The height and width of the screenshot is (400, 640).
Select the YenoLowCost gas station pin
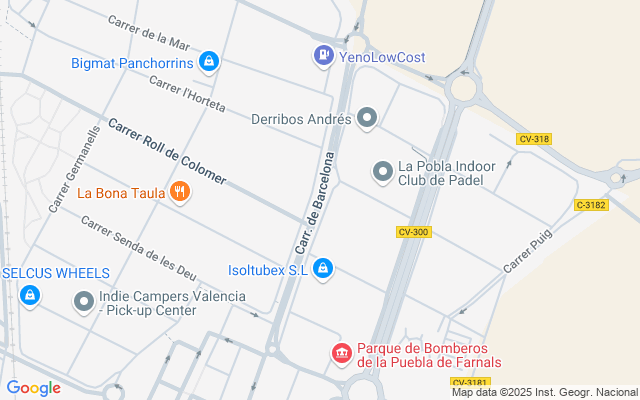(x=324, y=56)
